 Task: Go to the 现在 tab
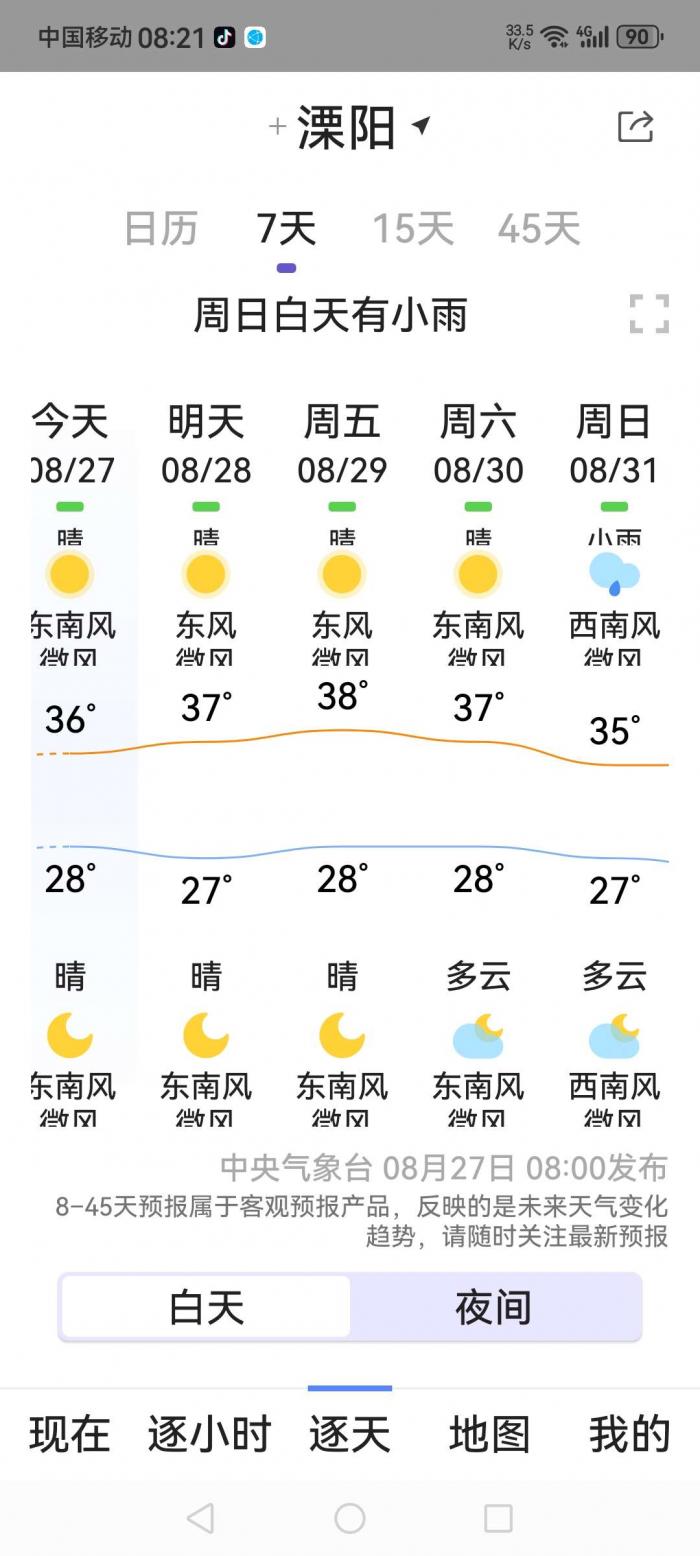click(70, 1434)
